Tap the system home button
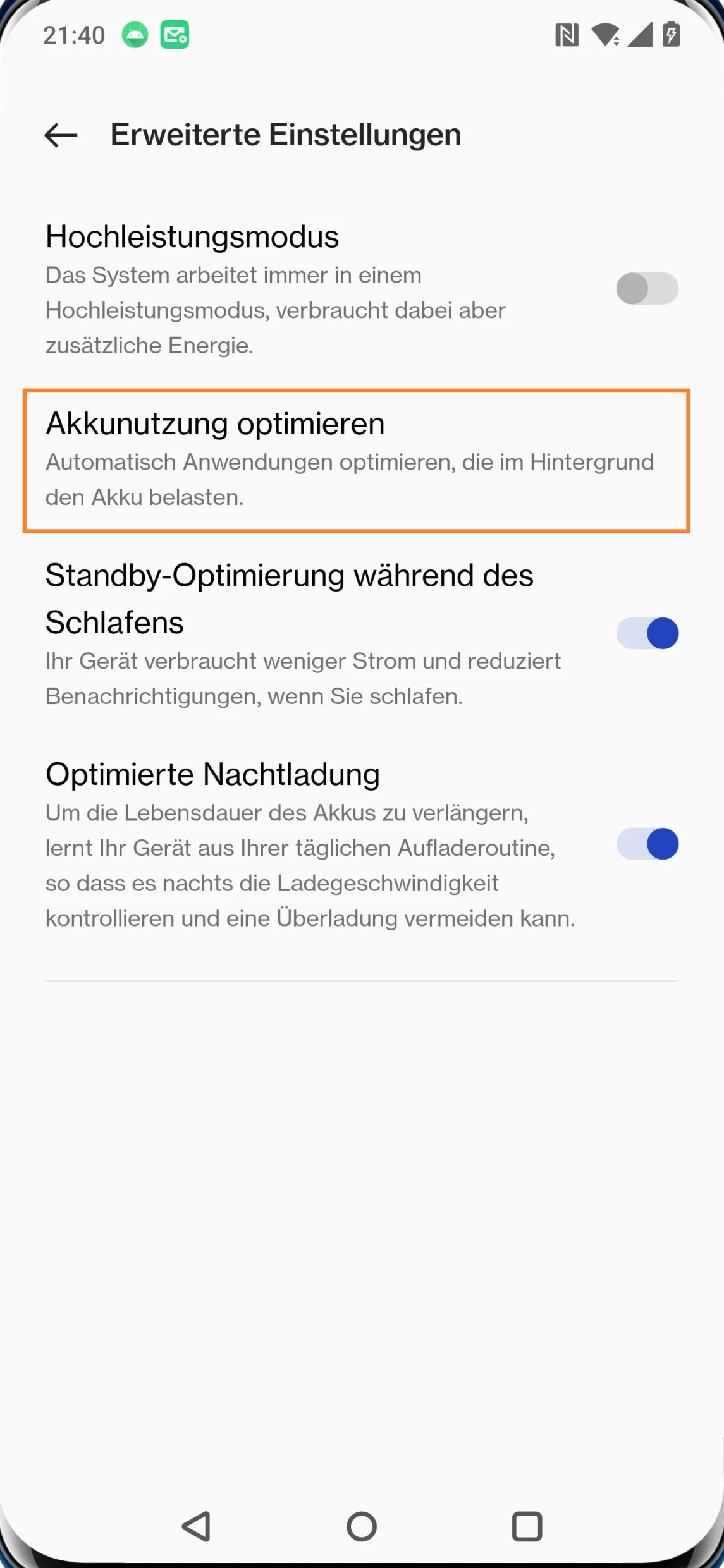 [362, 1526]
